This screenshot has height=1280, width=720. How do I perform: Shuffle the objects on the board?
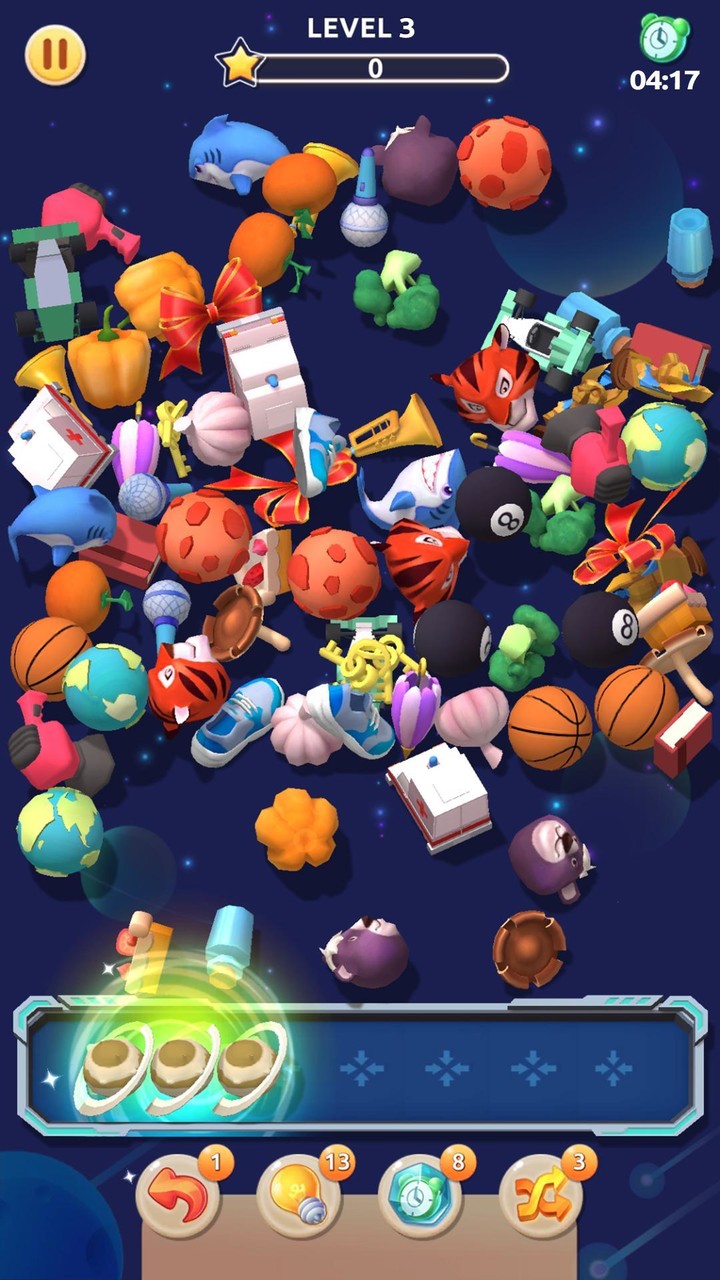click(542, 1197)
